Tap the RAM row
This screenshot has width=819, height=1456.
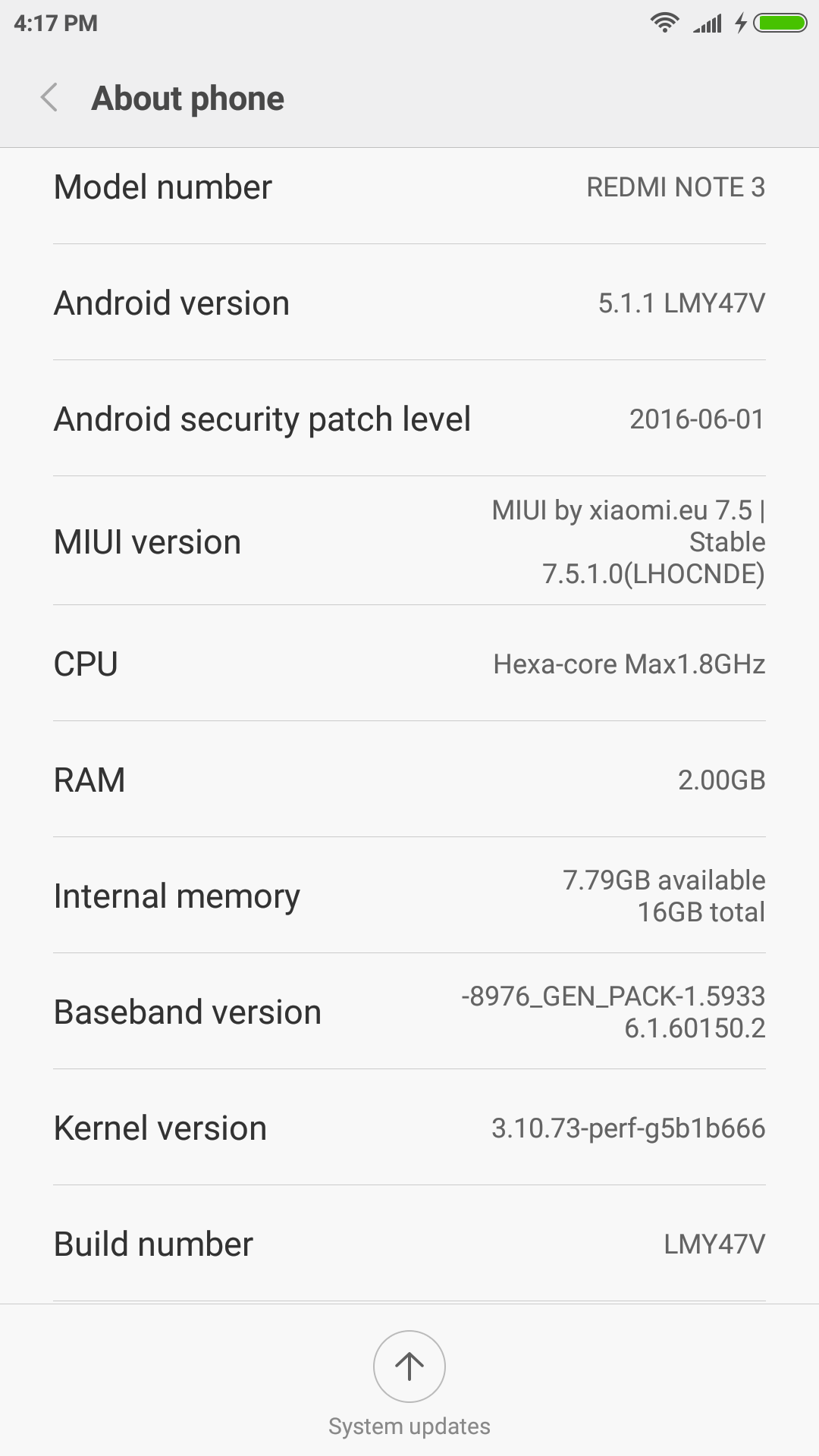coord(409,780)
